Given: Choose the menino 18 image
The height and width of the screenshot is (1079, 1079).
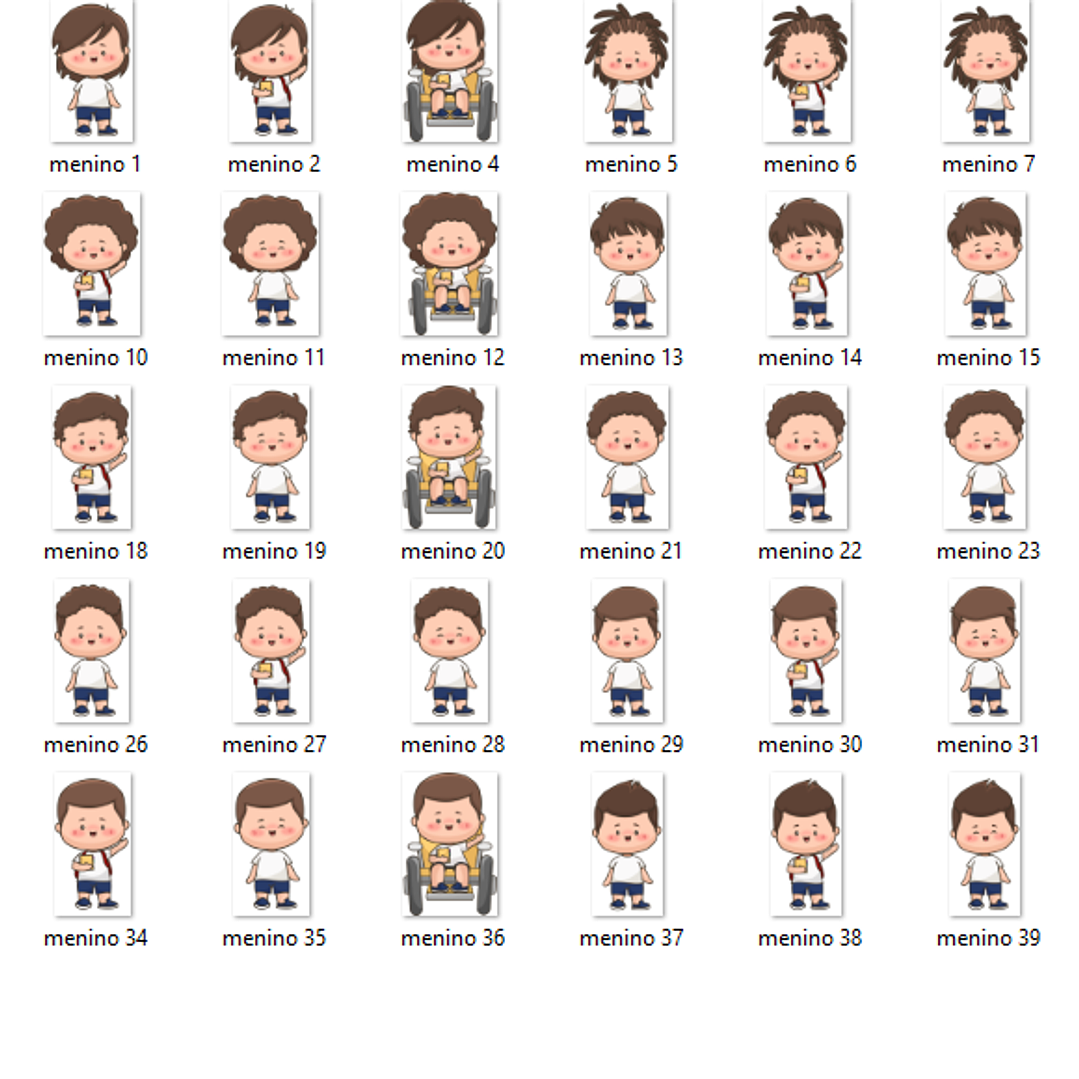Looking at the screenshot, I should click(92, 457).
